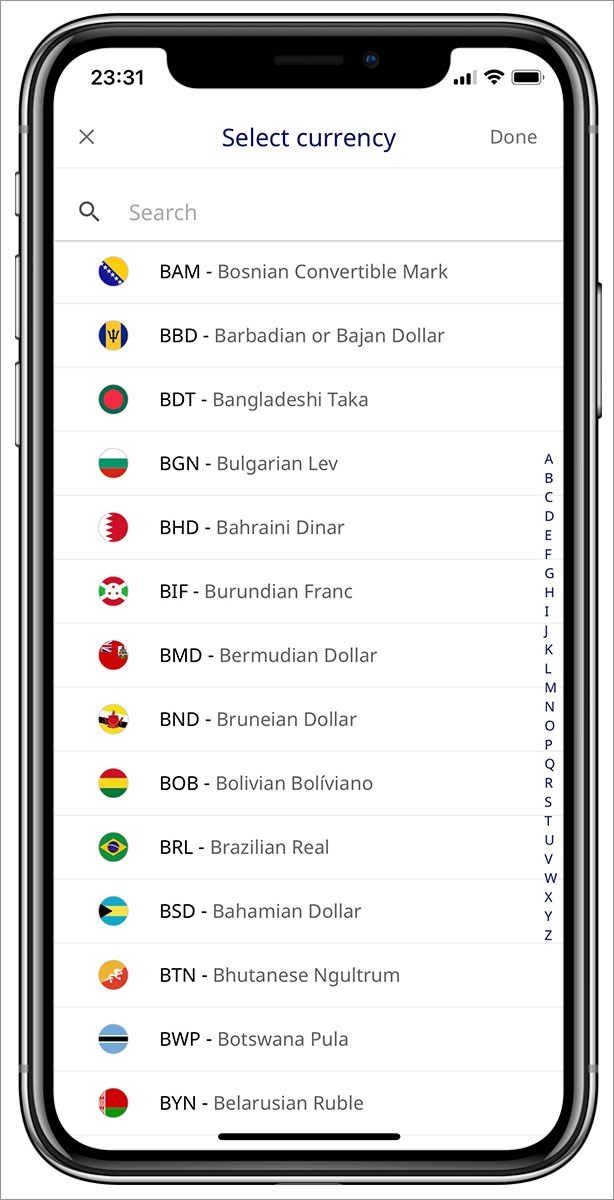Choose BOB - Bolivian Bolíviano

tap(266, 784)
